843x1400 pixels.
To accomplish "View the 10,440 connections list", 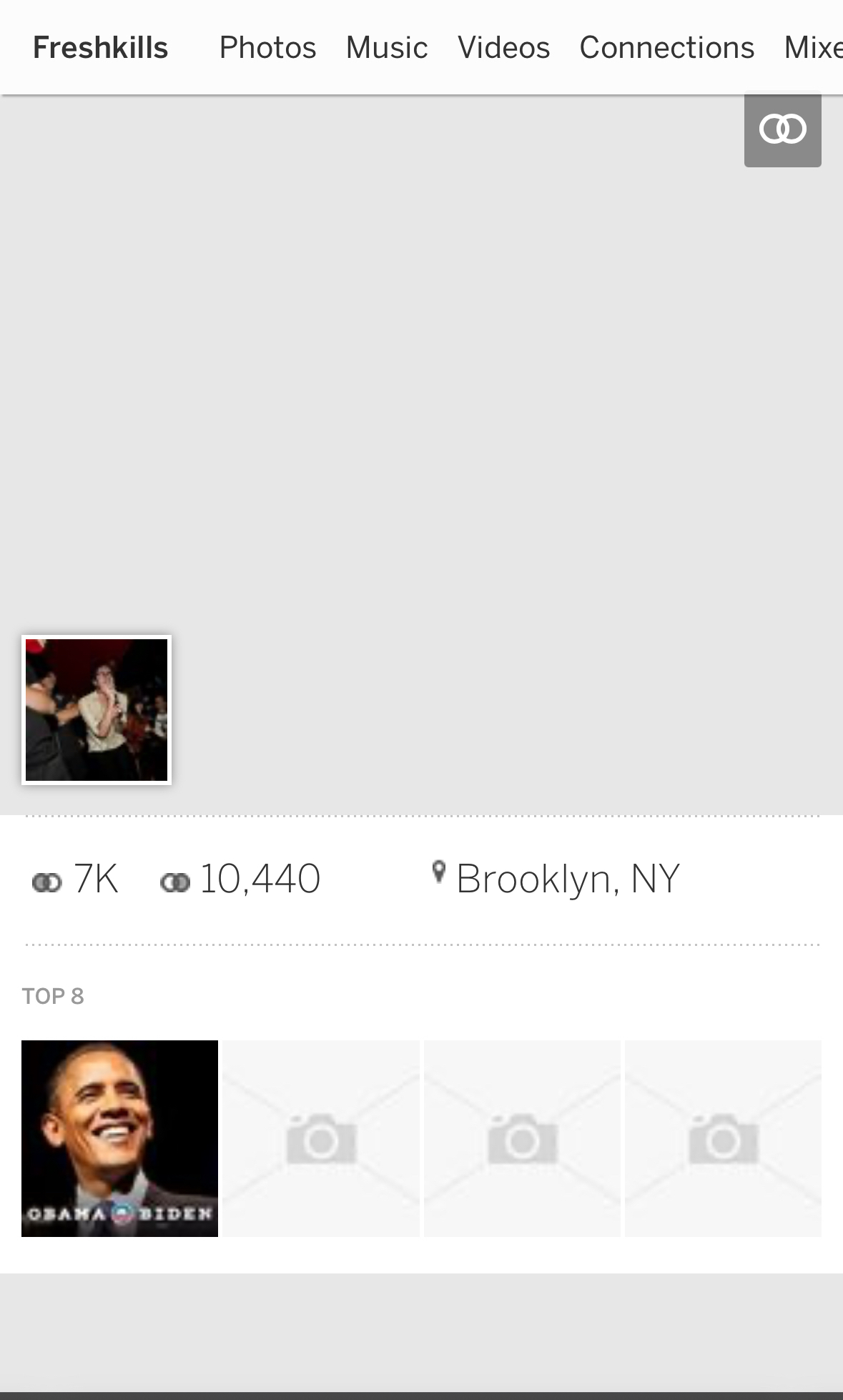I will point(241,879).
